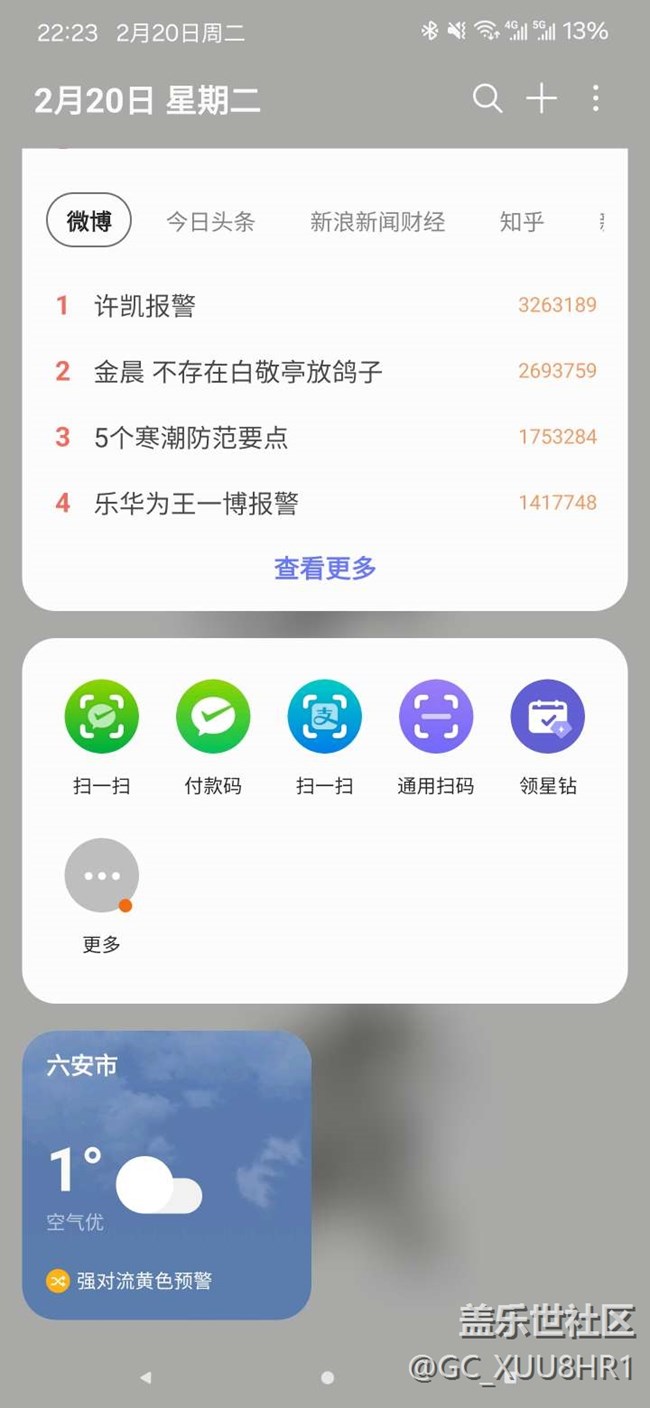The height and width of the screenshot is (1408, 650).
Task: Open topic 5个寒潮防范要点
Action: click(x=325, y=437)
